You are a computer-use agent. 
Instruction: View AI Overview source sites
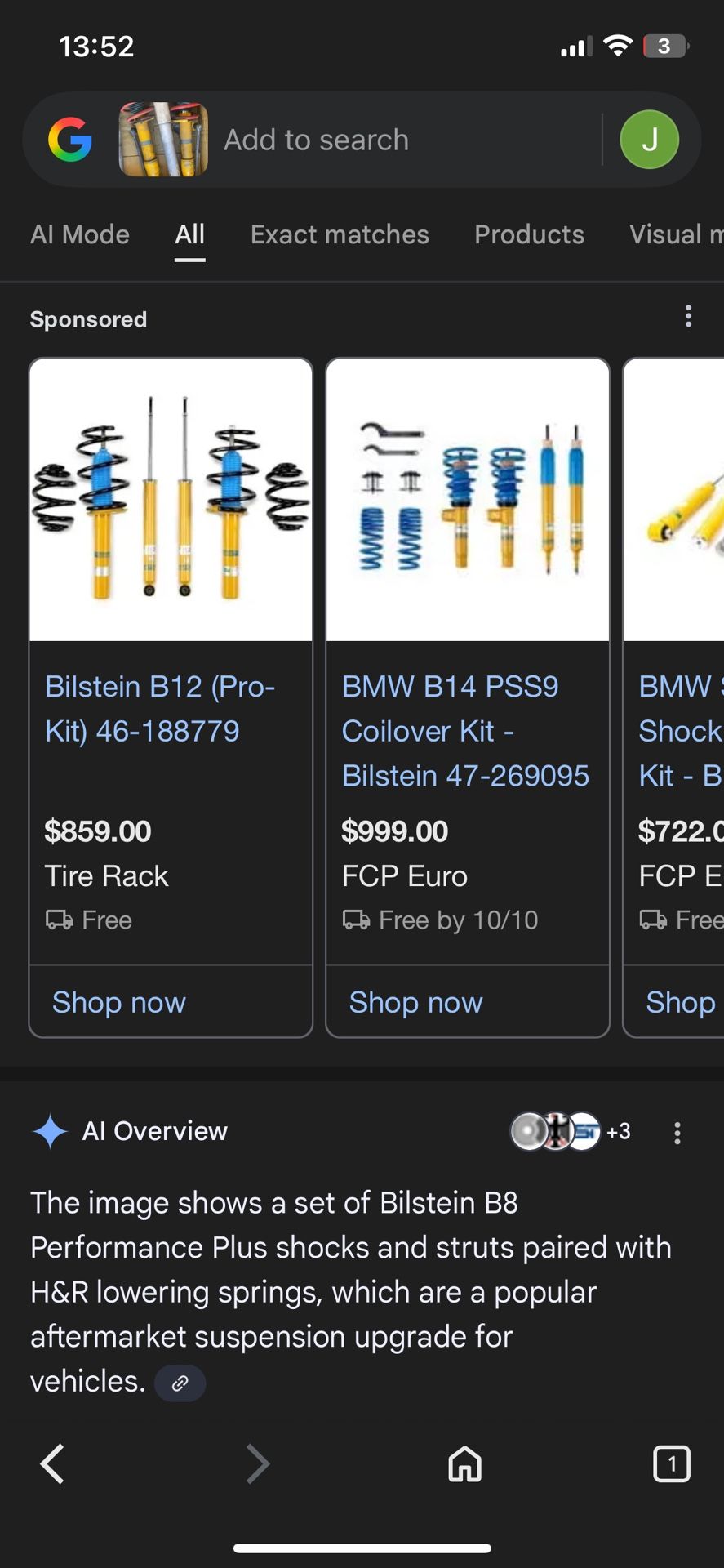pos(570,1131)
